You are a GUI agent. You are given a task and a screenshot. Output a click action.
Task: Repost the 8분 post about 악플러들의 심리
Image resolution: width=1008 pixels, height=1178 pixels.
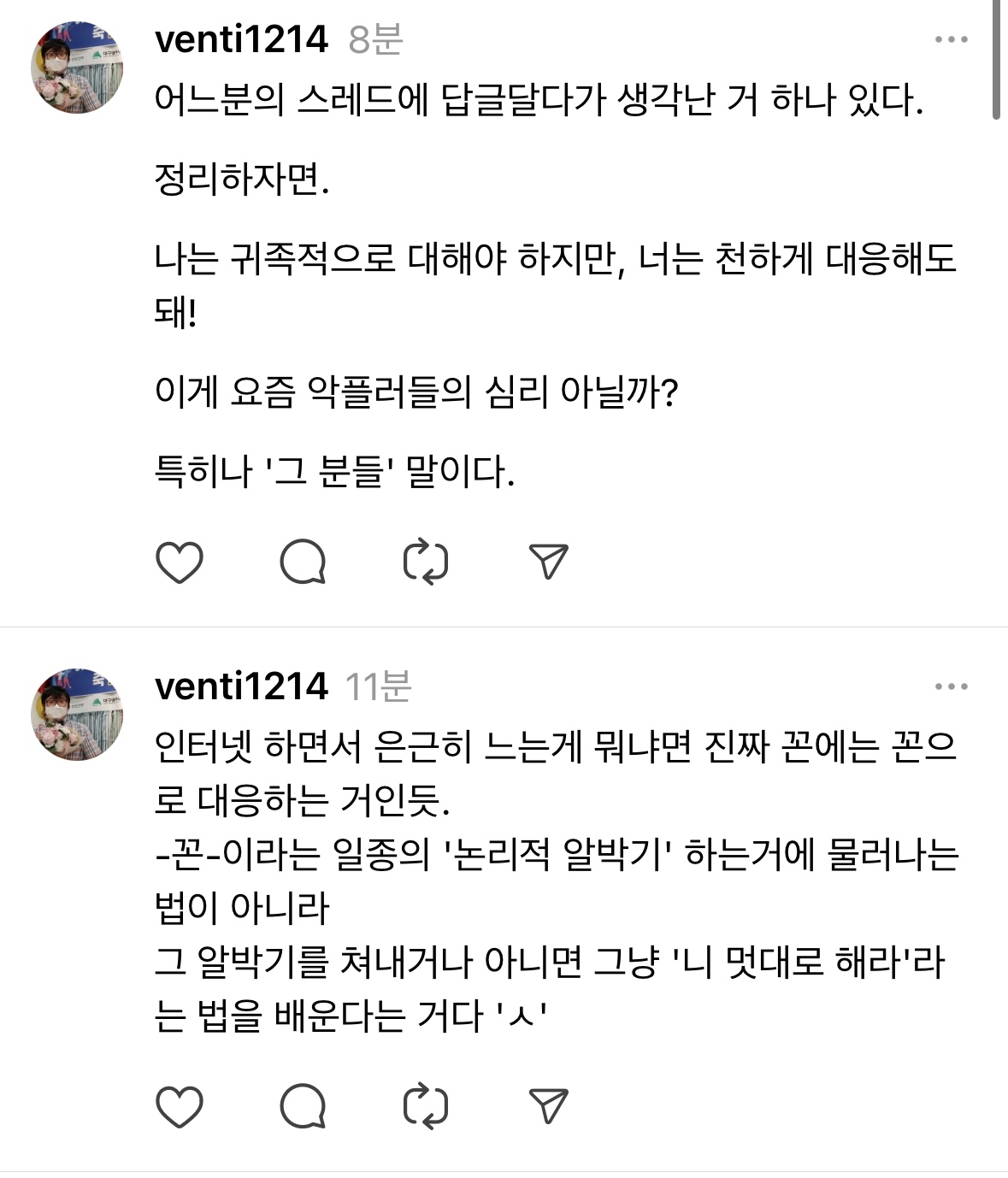426,562
